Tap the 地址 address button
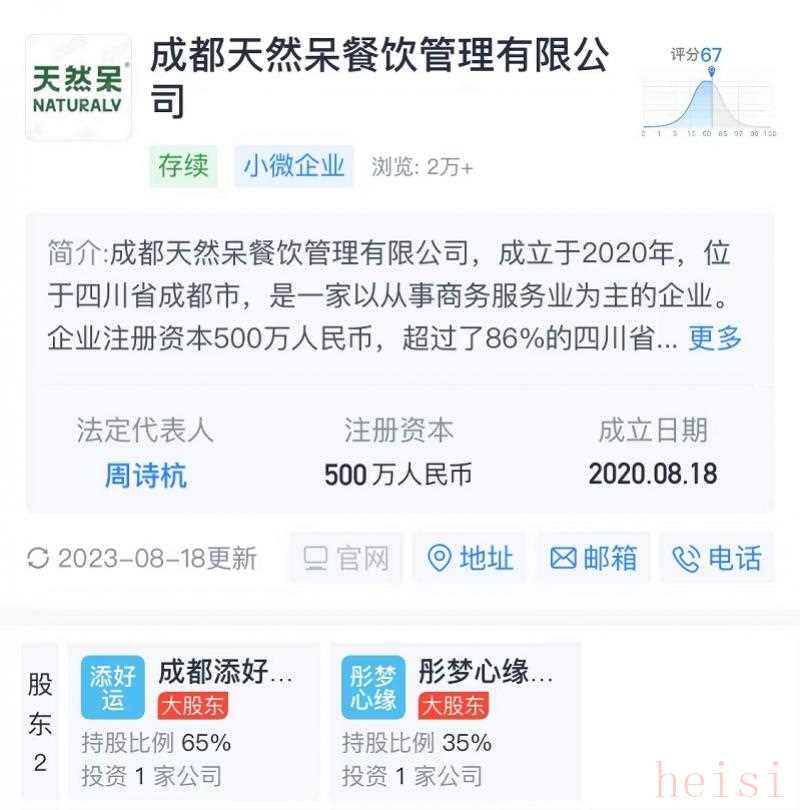800x810 pixels. tap(470, 558)
